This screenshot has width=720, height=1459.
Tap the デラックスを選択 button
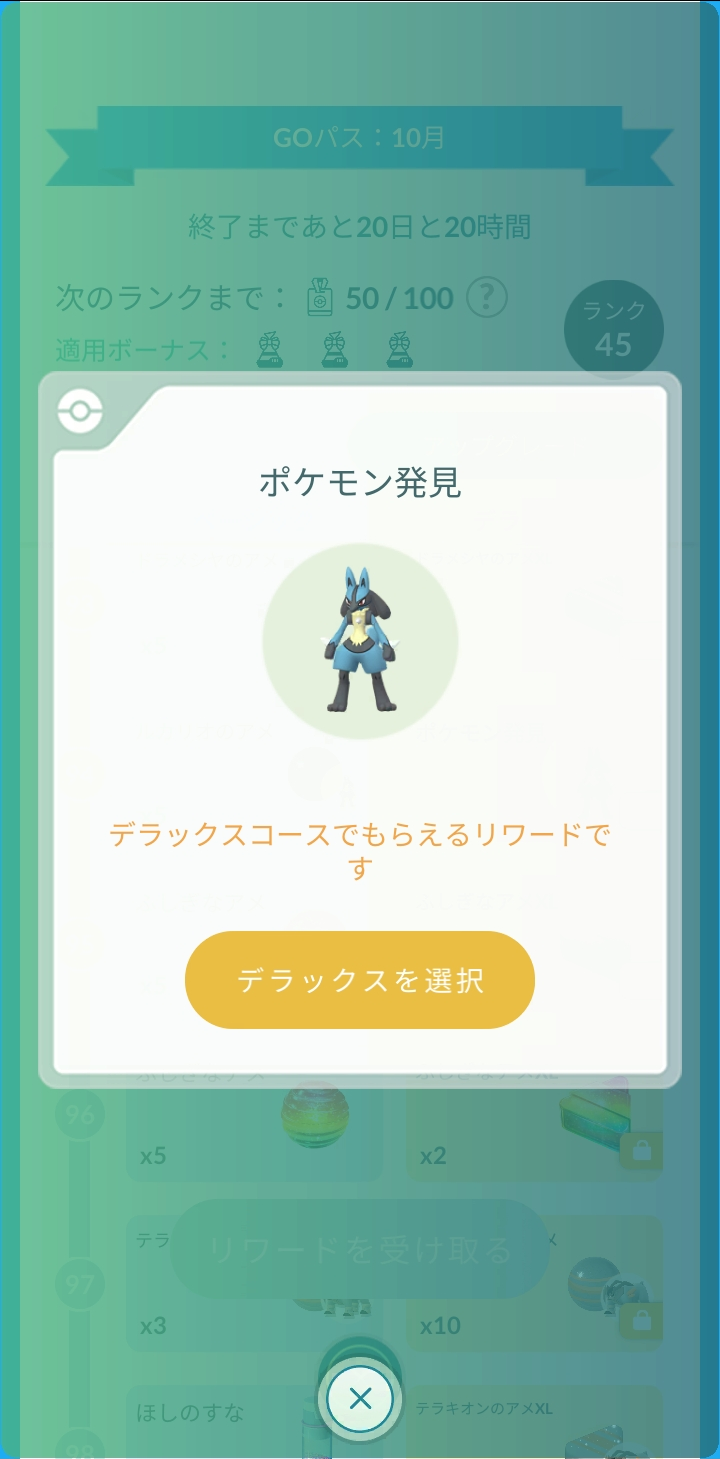[x=360, y=980]
